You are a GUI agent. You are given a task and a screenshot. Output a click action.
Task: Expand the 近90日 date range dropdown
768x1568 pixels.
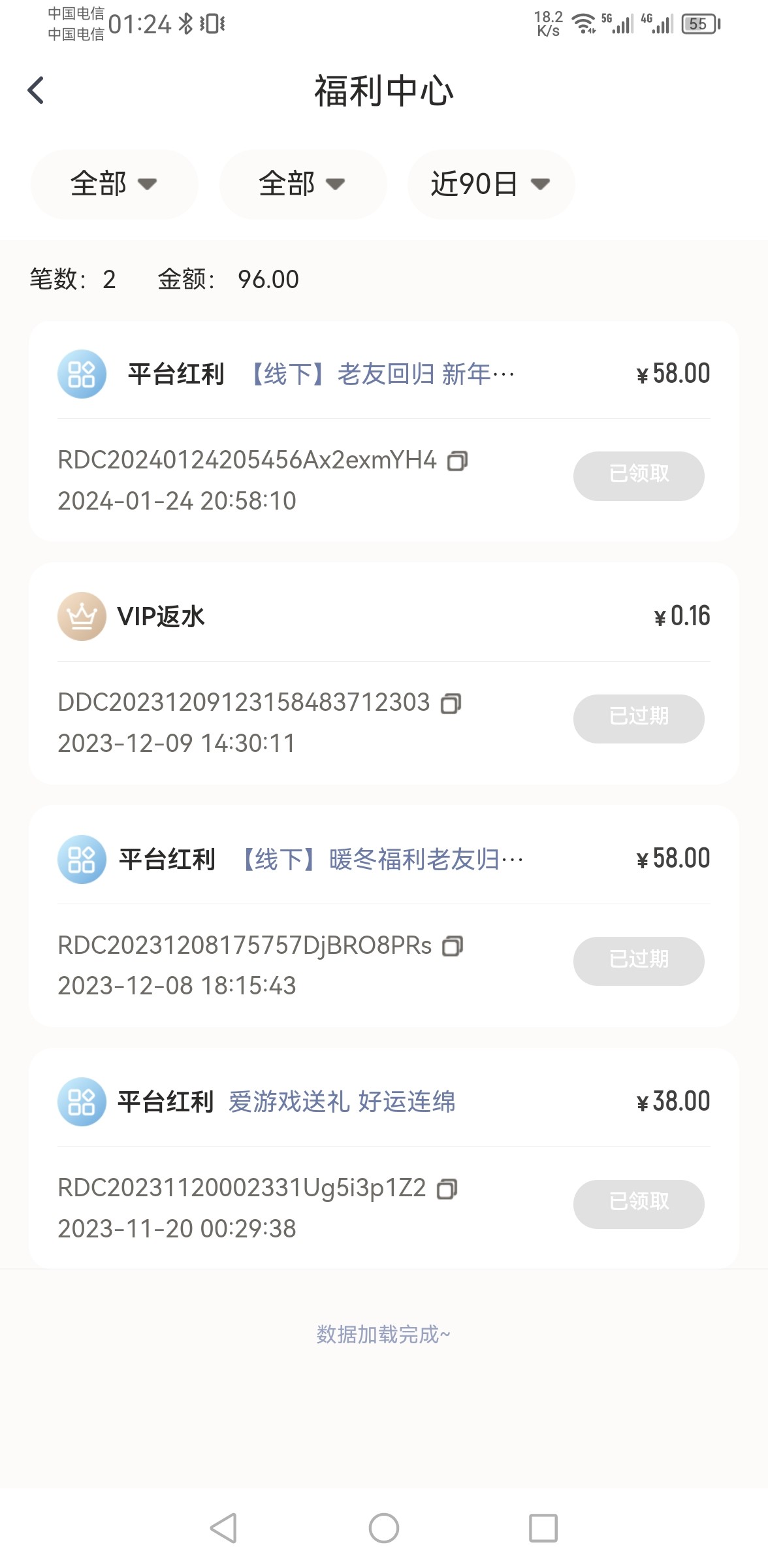(x=491, y=184)
